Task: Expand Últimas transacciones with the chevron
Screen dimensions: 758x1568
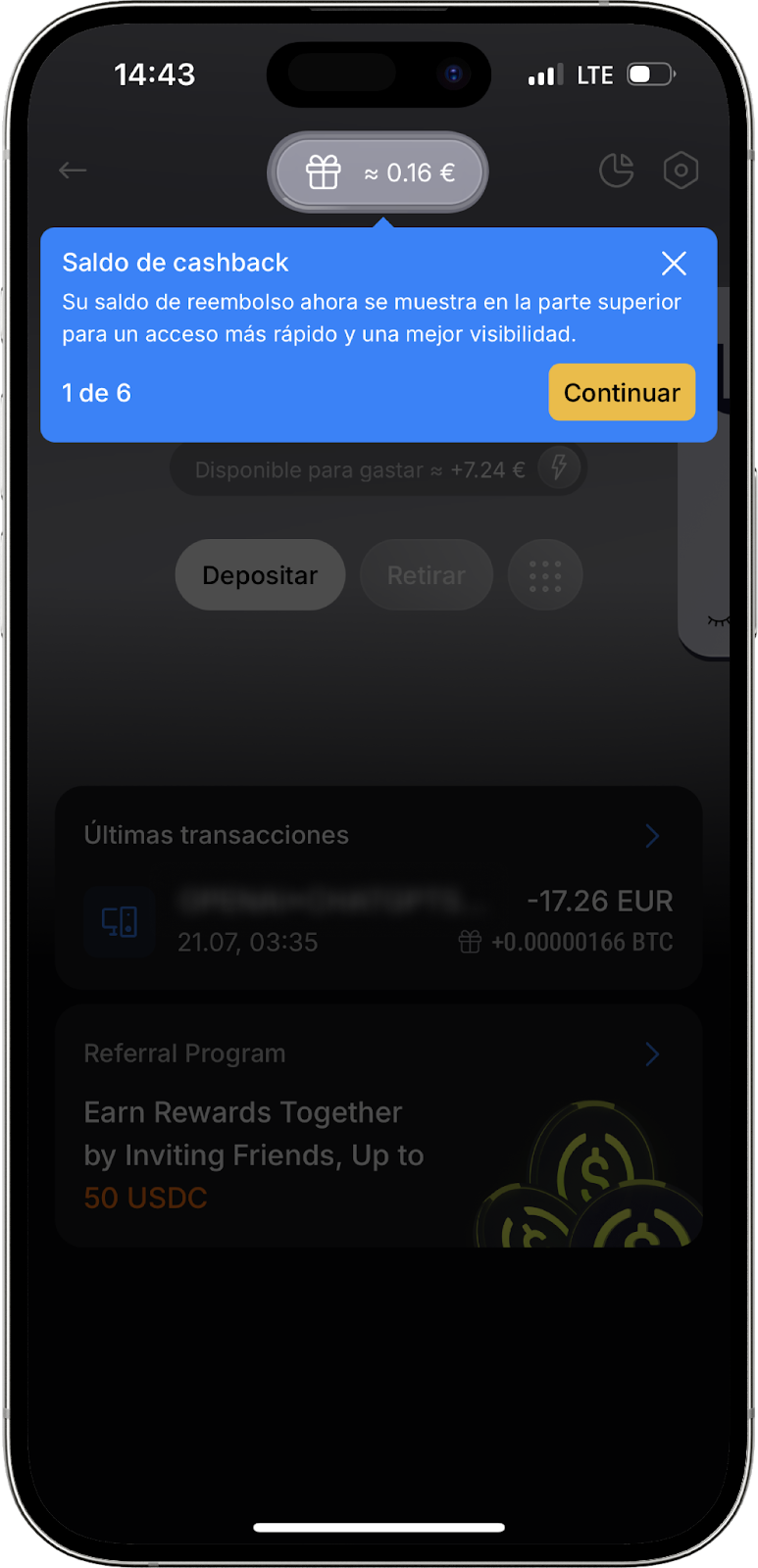Action: [x=652, y=836]
